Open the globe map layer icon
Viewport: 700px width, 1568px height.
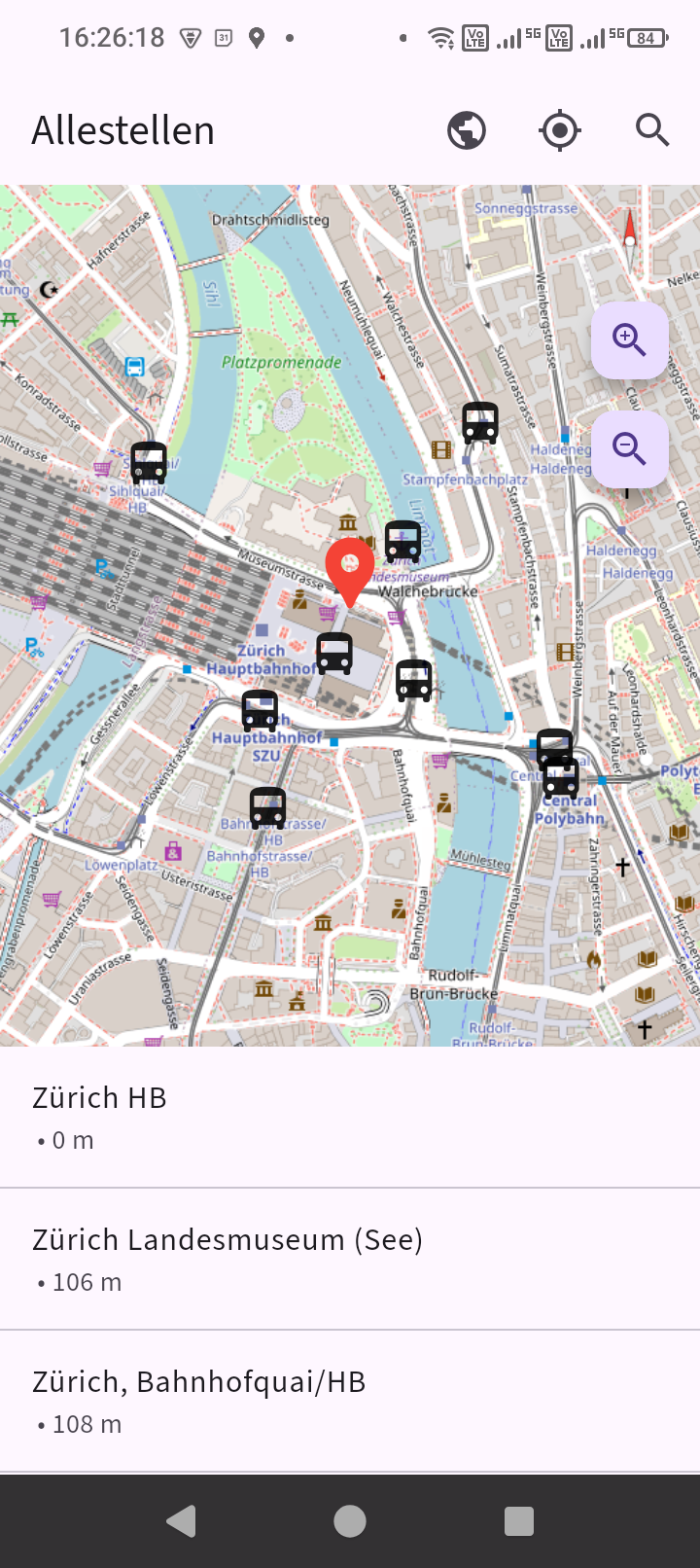tap(466, 128)
